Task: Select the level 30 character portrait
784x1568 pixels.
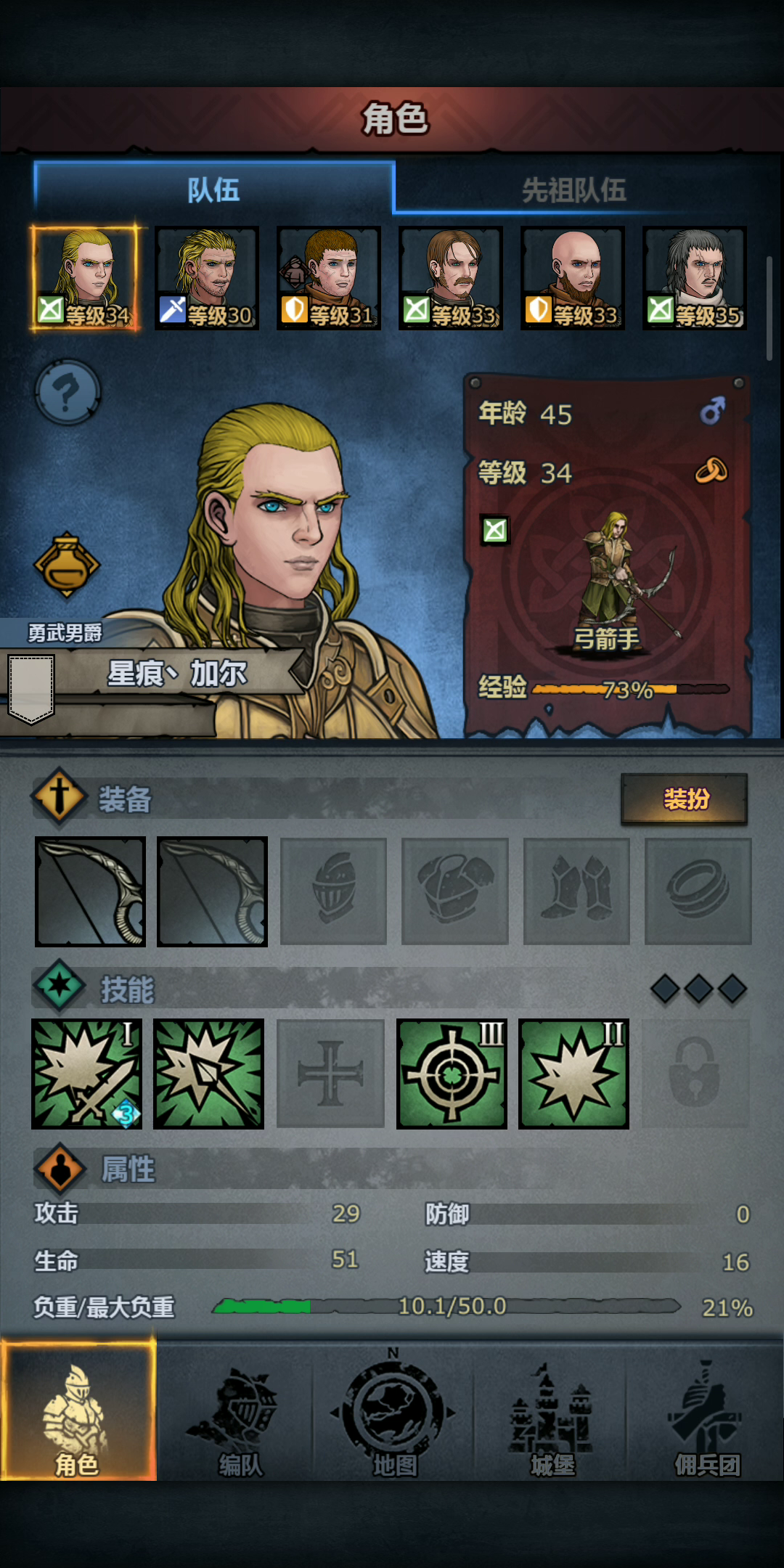Action: (x=207, y=278)
